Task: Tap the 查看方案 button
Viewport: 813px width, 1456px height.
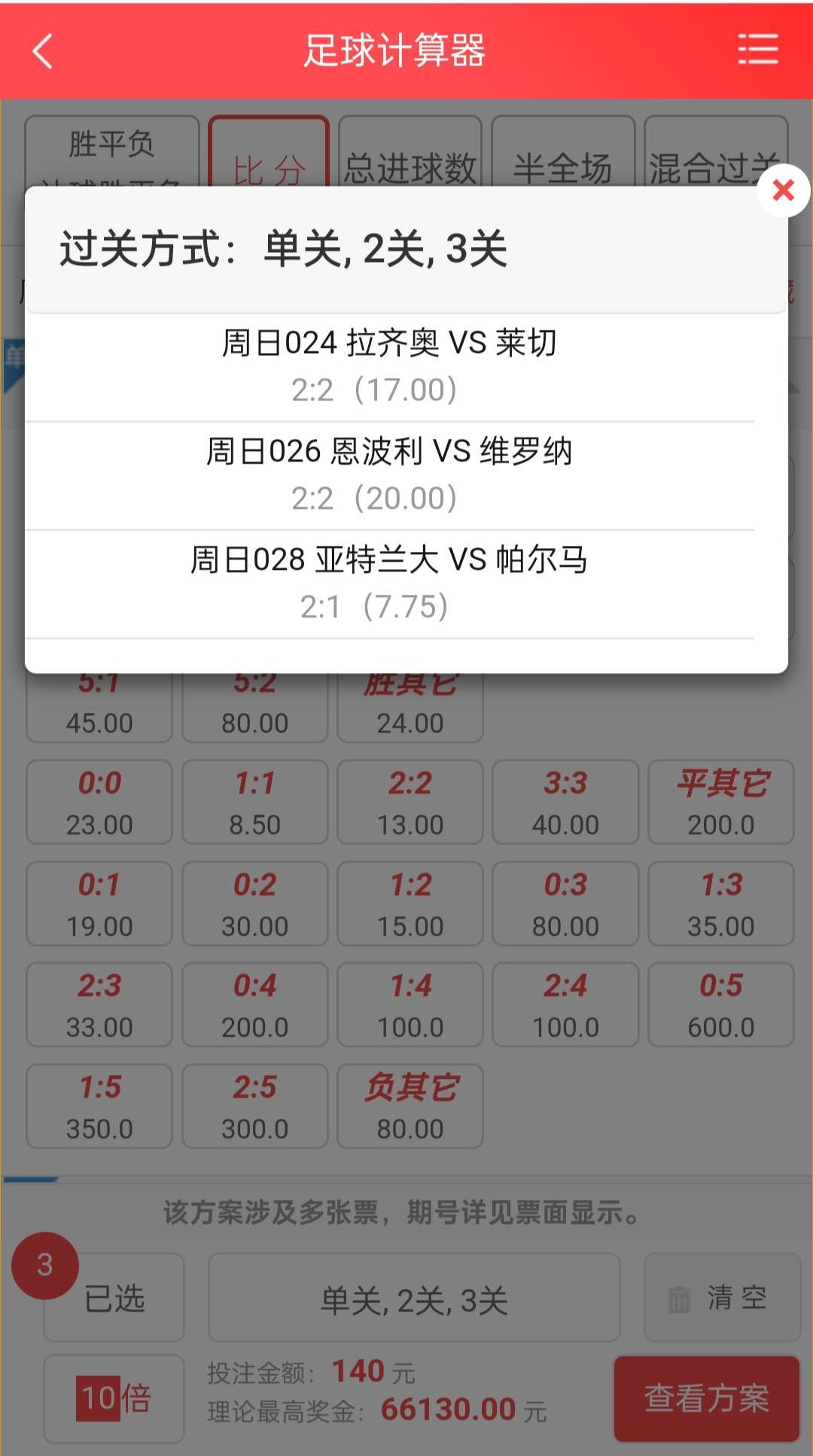Action: tap(706, 1398)
